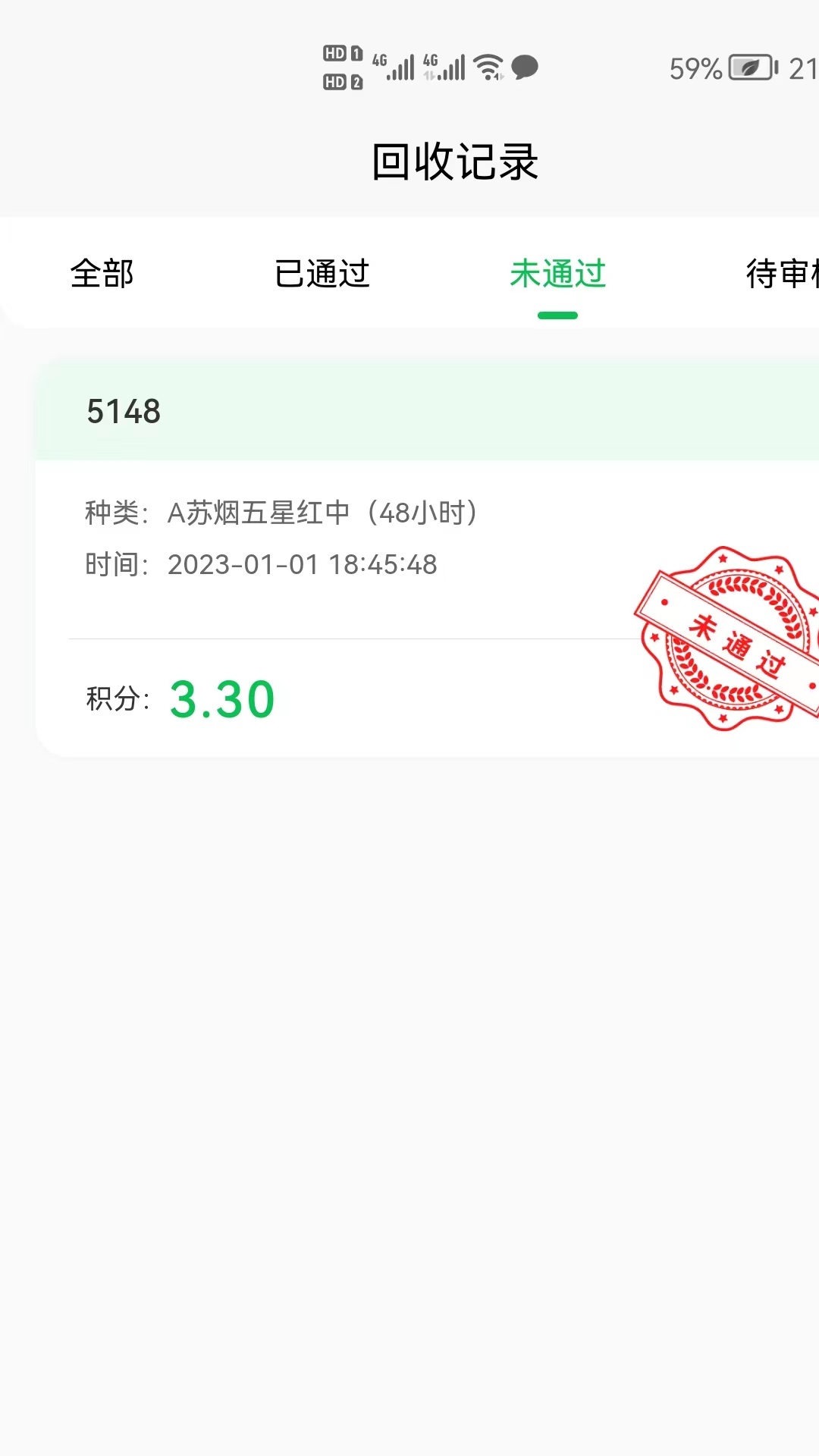Tap the green points value 3.30
Image resolution: width=819 pixels, height=1456 pixels.
pyautogui.click(x=222, y=698)
